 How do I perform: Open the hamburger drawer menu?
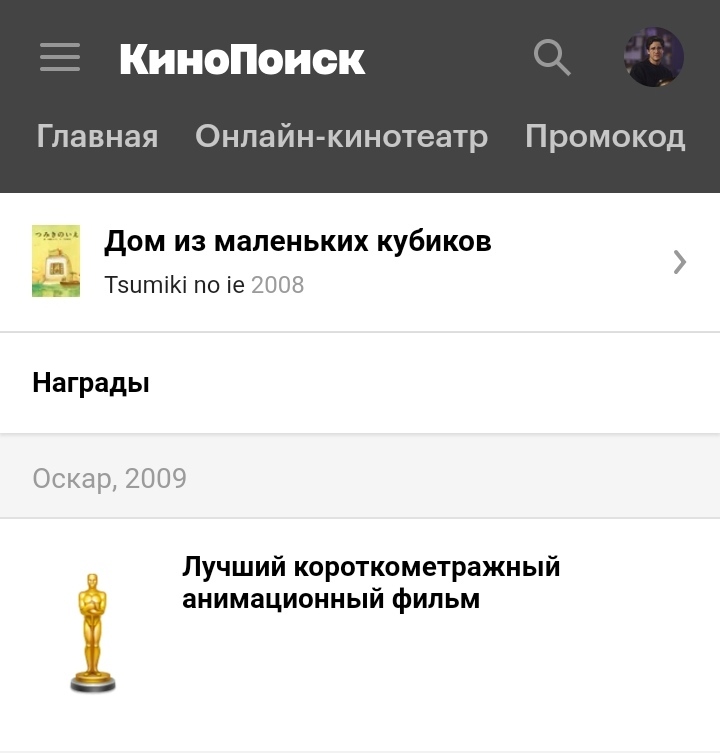coord(60,57)
